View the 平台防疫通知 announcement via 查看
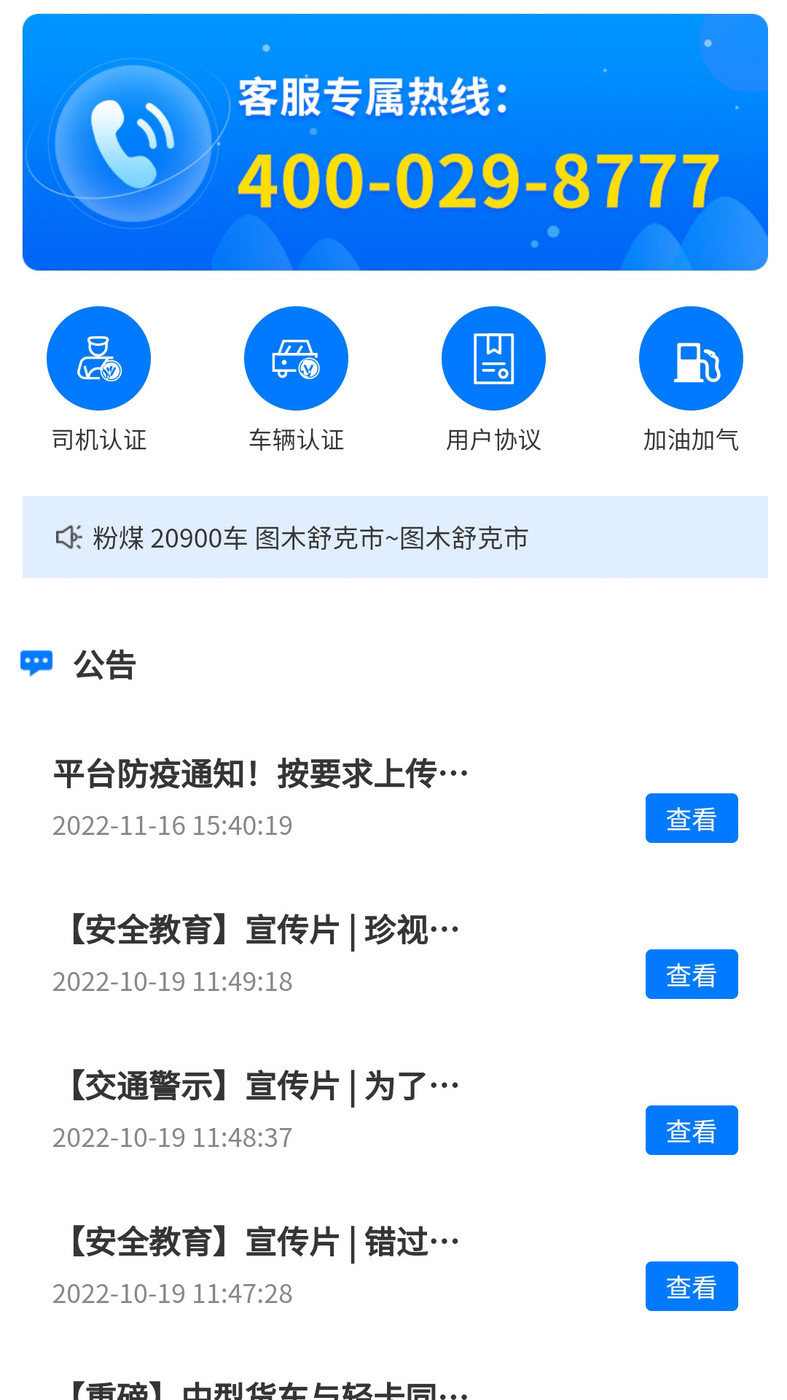The image size is (787, 1400). tap(691, 817)
